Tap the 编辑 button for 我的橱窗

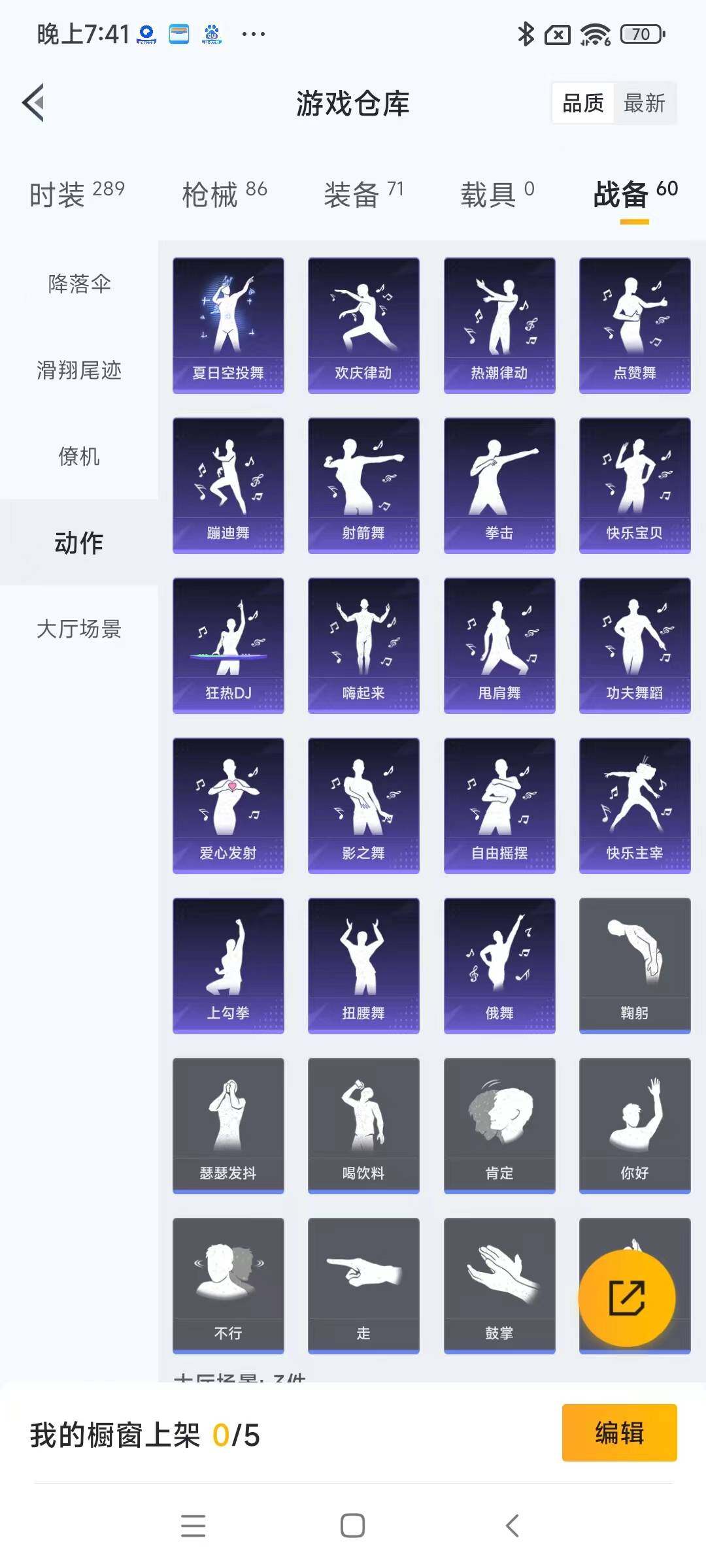point(619,1433)
